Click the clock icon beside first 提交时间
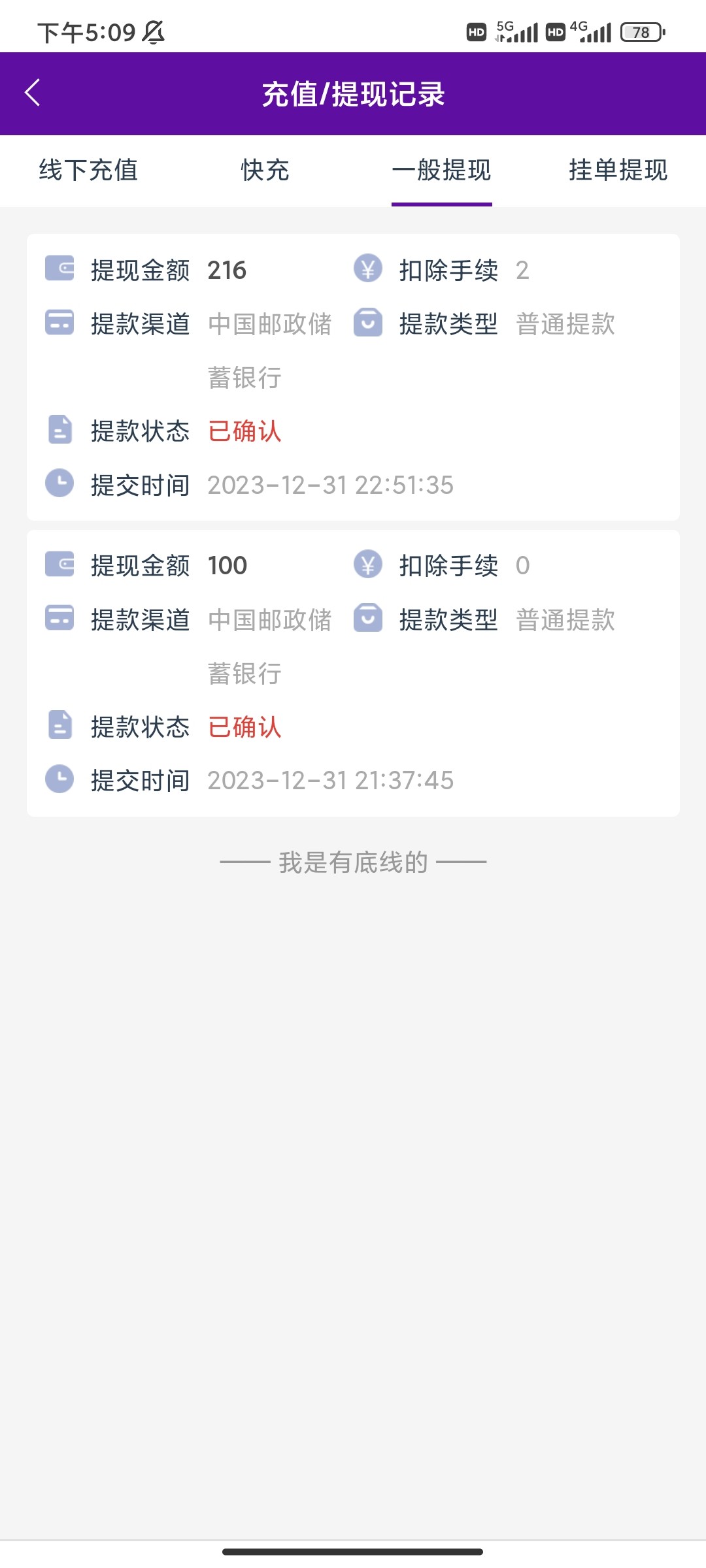This screenshot has height=1568, width=706. click(59, 483)
